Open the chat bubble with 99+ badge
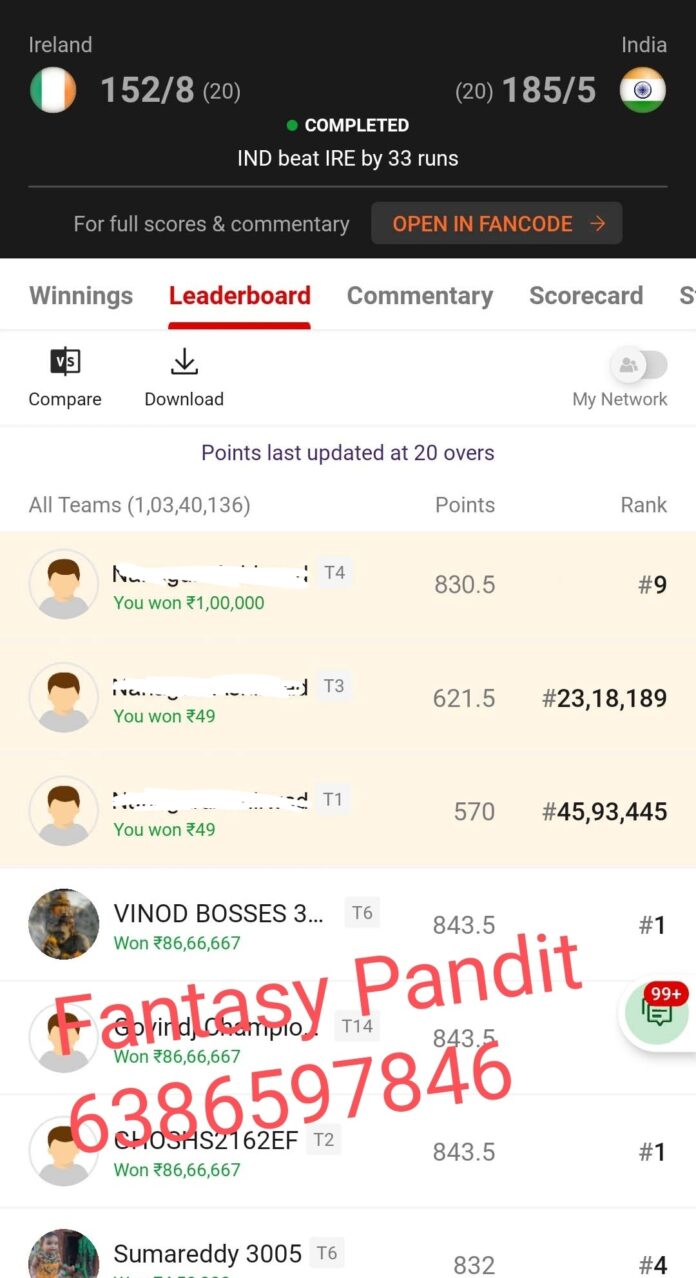The image size is (696, 1278). pyautogui.click(x=658, y=1012)
